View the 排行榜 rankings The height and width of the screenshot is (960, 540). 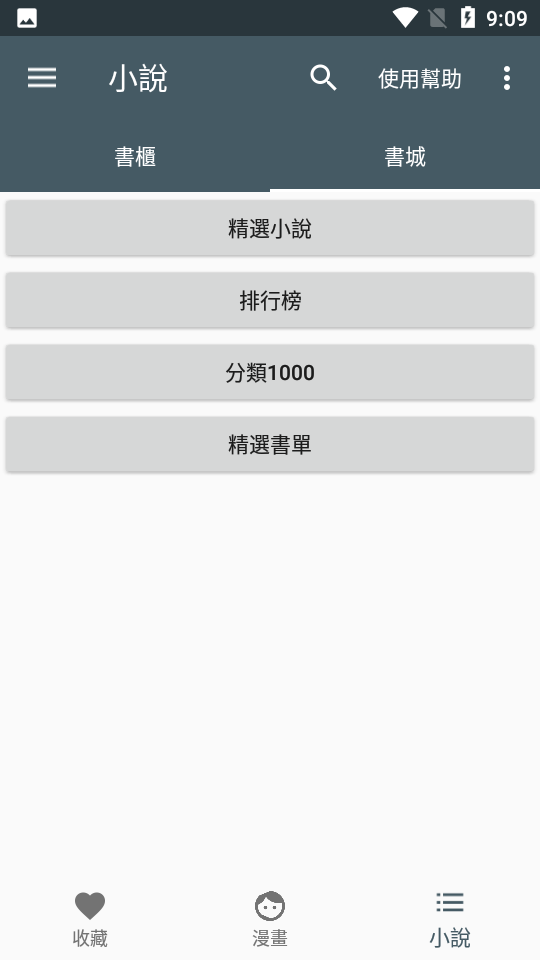point(270,300)
